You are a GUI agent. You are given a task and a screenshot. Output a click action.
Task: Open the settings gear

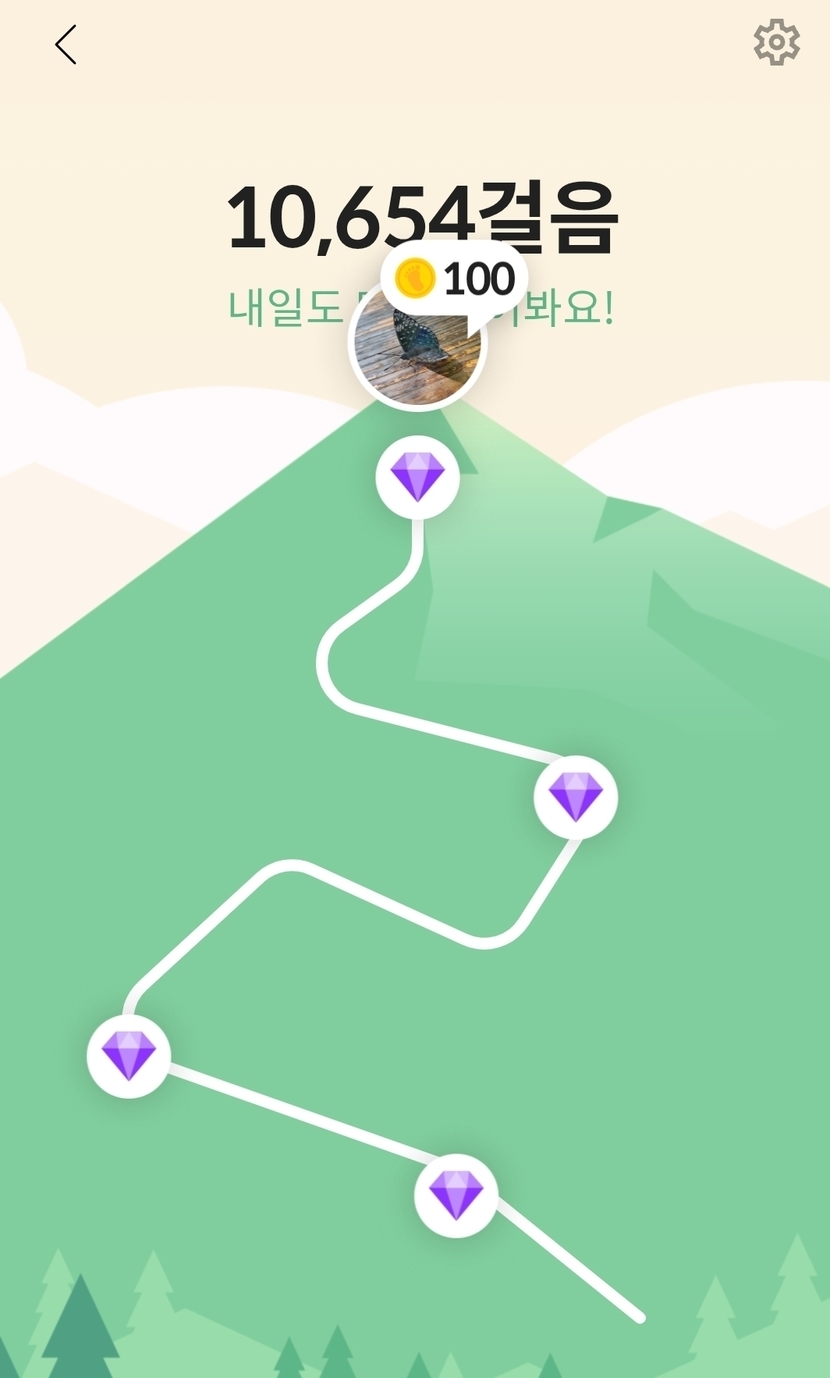click(x=776, y=43)
